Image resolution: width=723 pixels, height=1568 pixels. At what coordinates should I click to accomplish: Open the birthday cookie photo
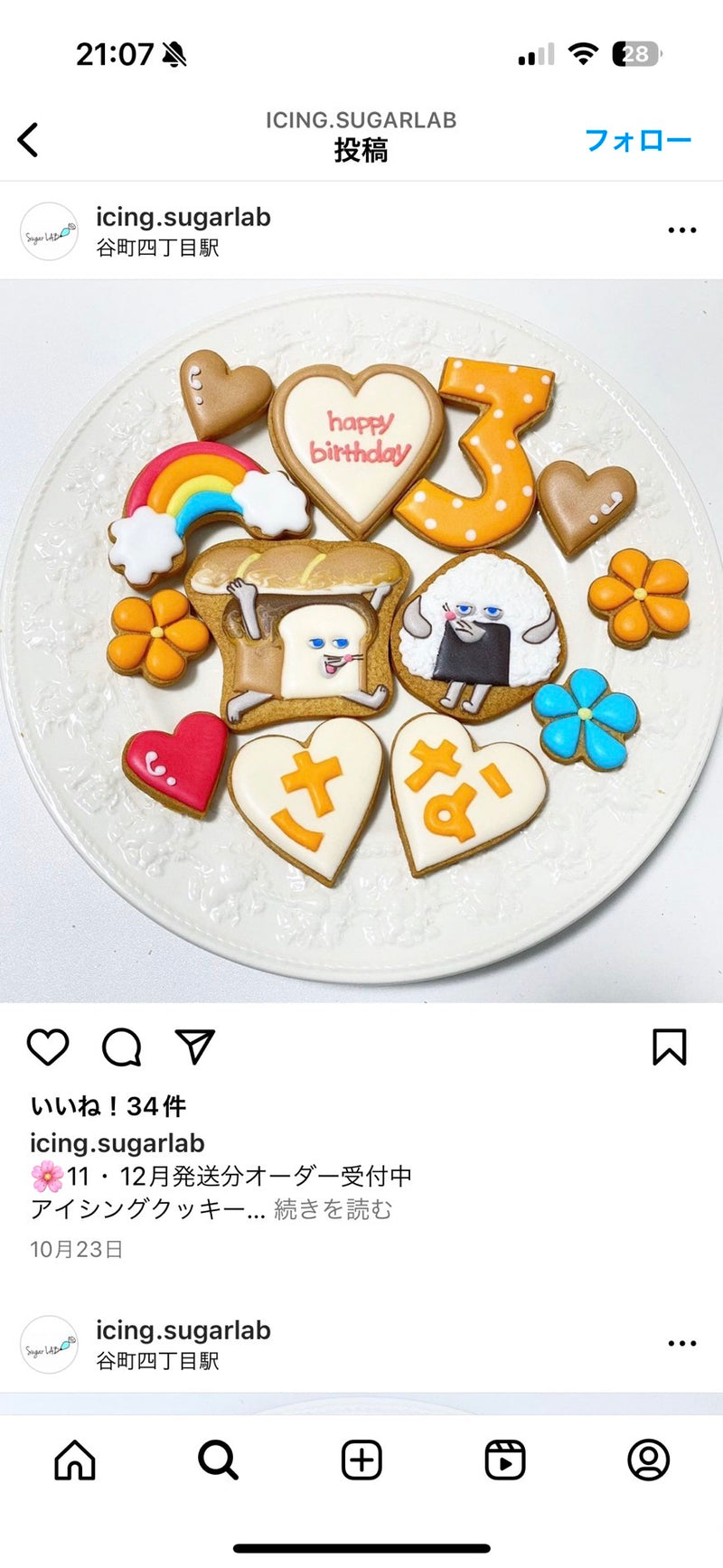(361, 640)
